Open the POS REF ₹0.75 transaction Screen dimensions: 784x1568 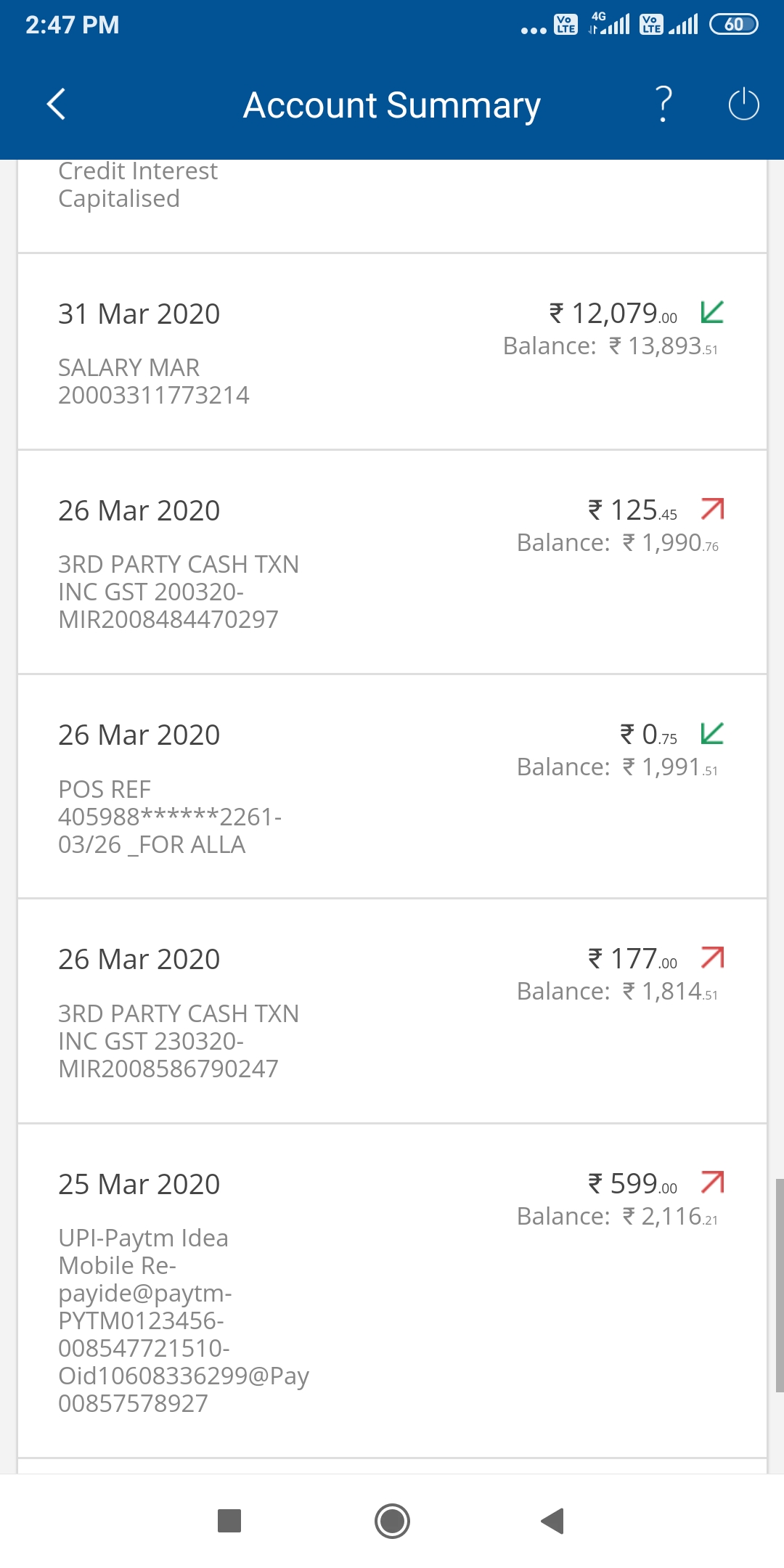click(392, 787)
